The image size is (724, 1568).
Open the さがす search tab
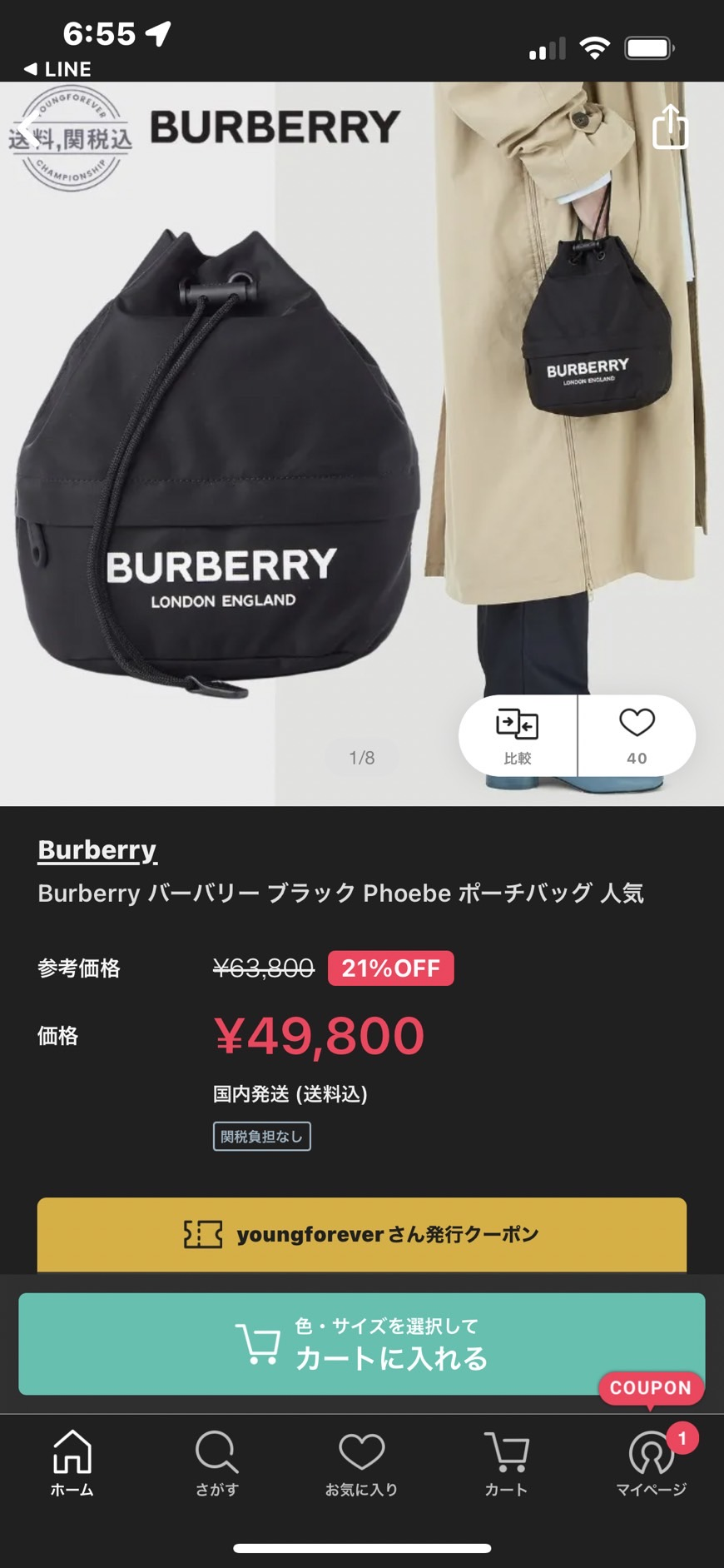point(217,1463)
